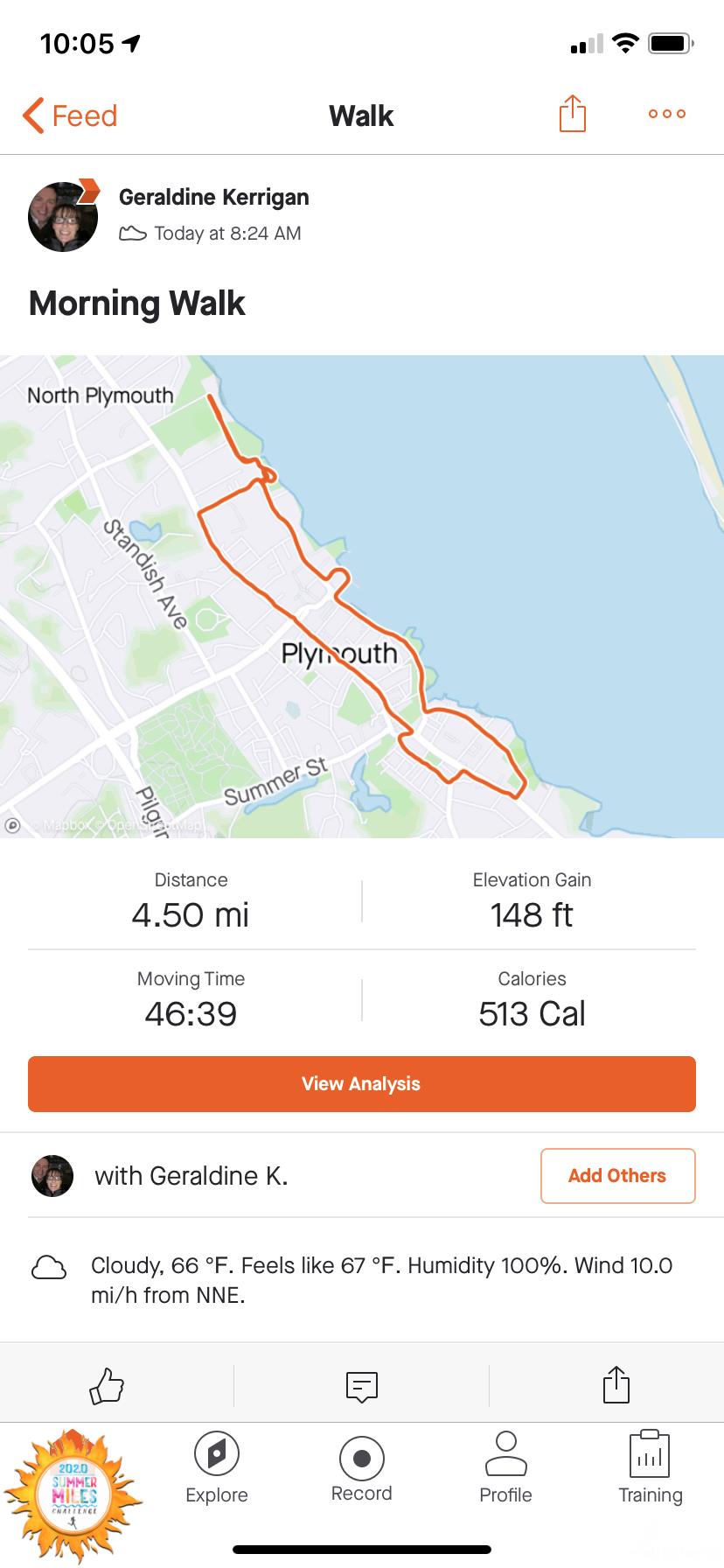Tap the View Analysis button
The width and height of the screenshot is (724, 1568).
coord(362,1084)
